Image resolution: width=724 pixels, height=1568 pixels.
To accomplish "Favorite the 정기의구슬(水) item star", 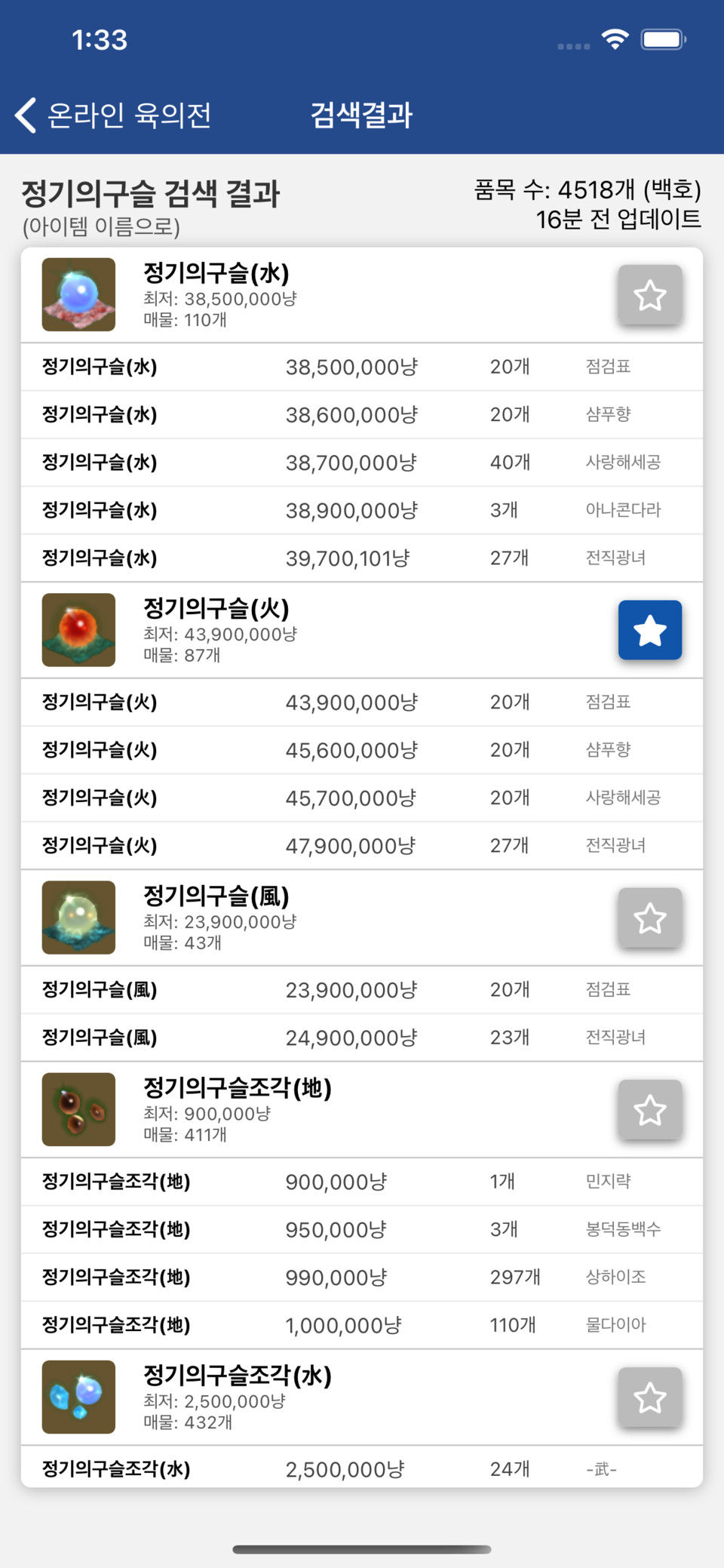I will point(649,294).
